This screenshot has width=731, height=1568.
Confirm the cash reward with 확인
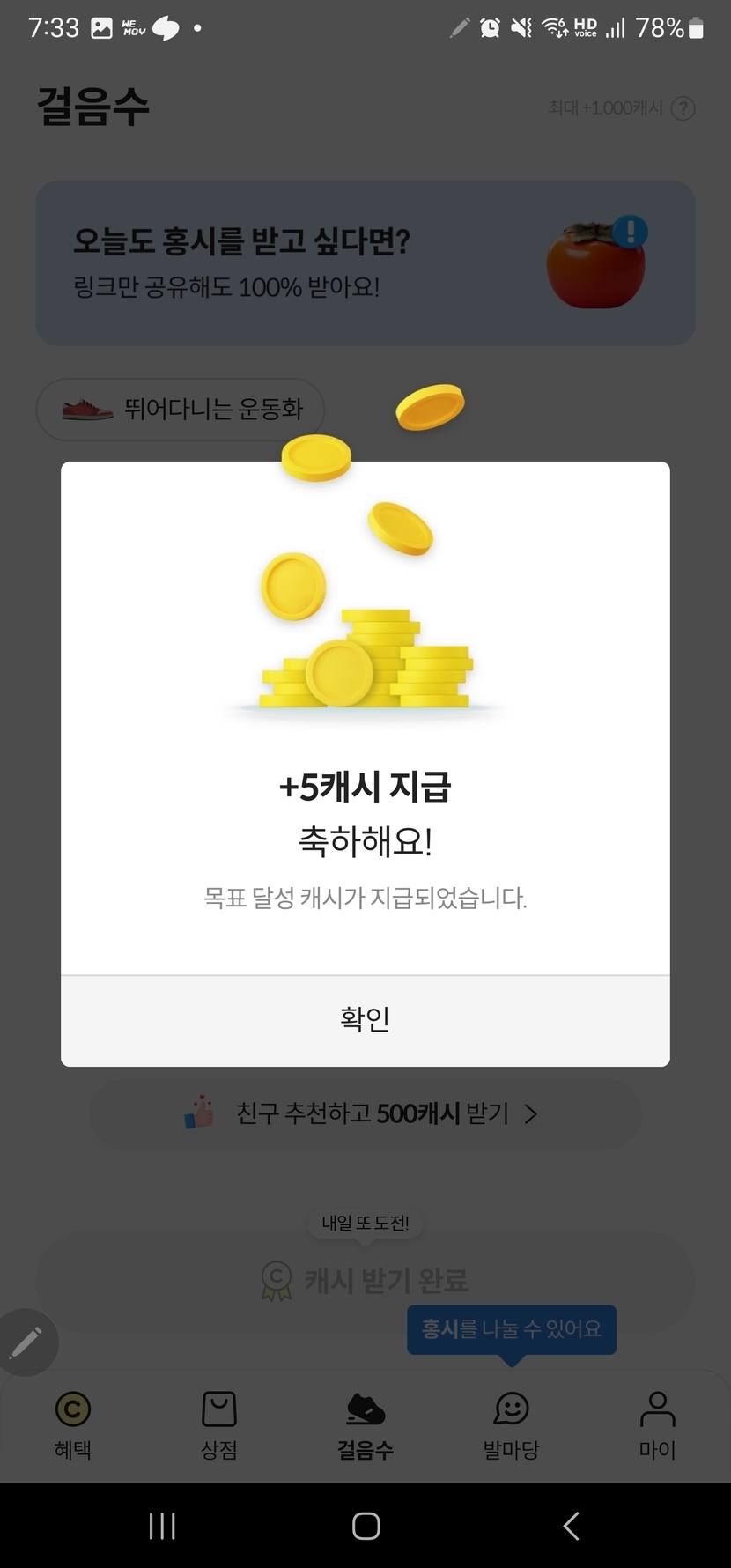(365, 1020)
